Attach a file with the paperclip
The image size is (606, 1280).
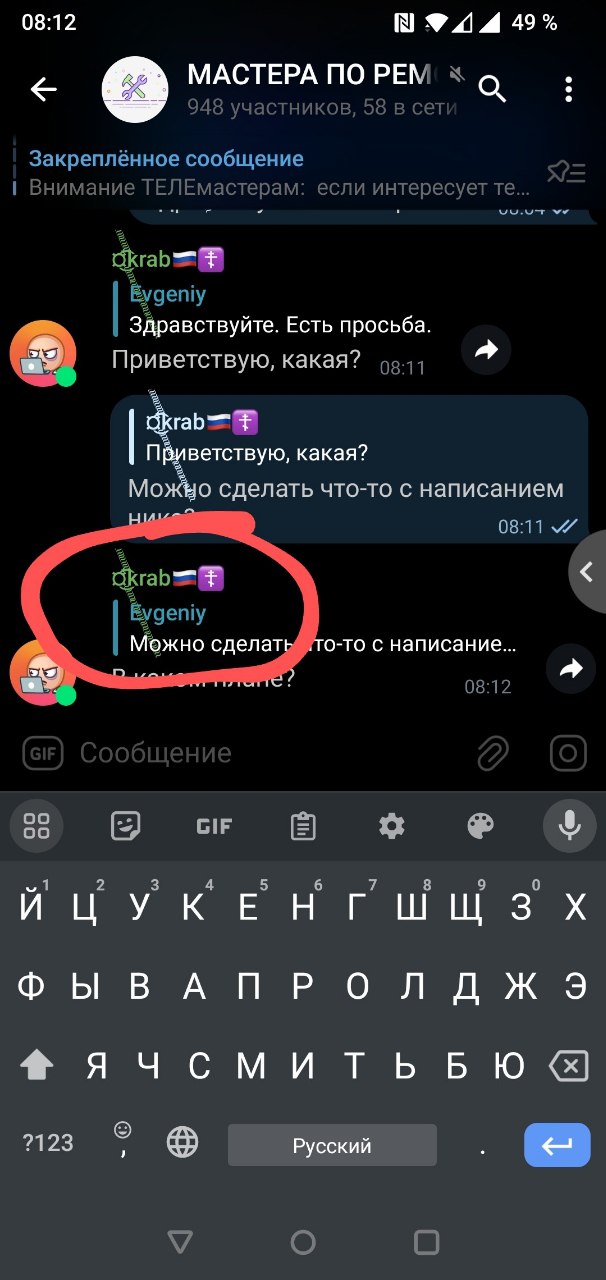pos(492,753)
